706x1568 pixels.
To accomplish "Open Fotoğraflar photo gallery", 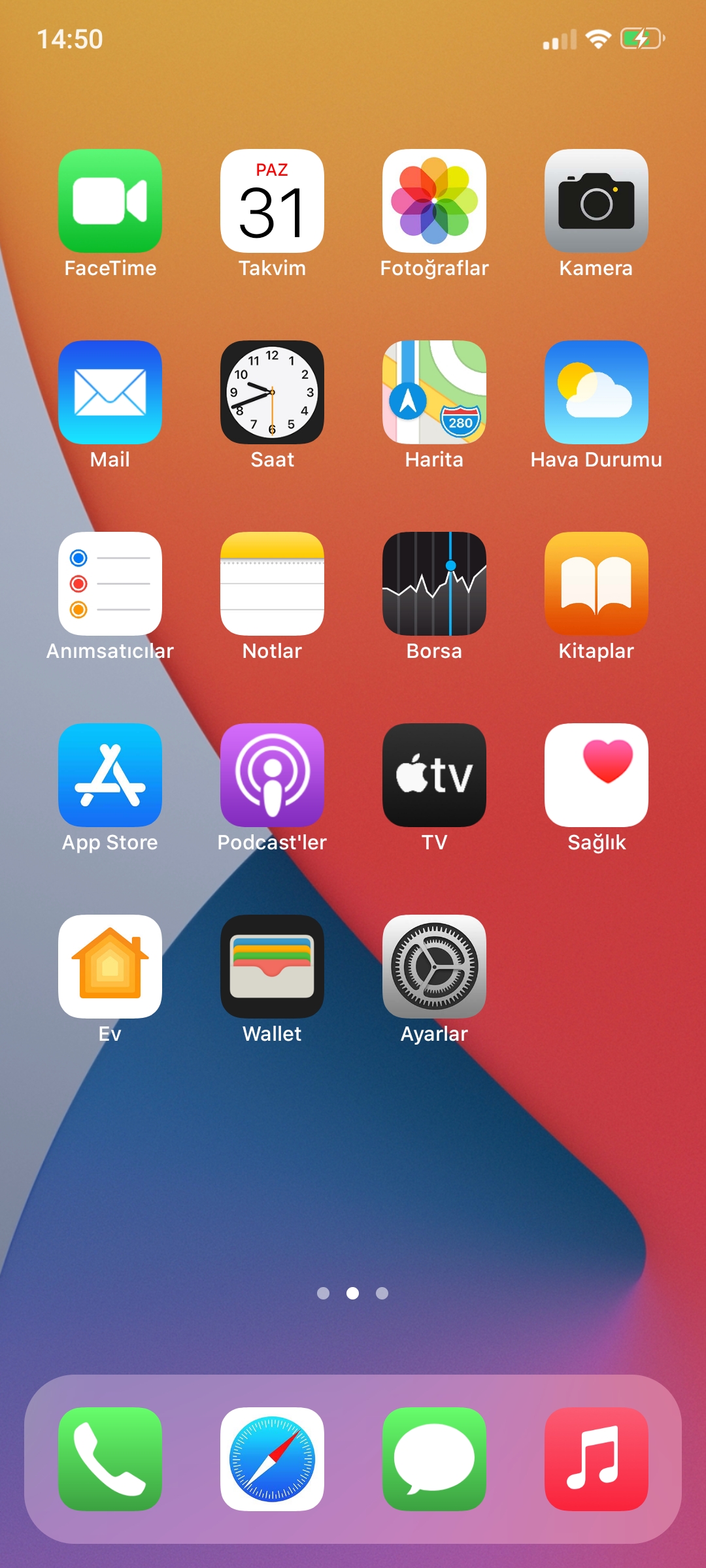I will tap(434, 201).
